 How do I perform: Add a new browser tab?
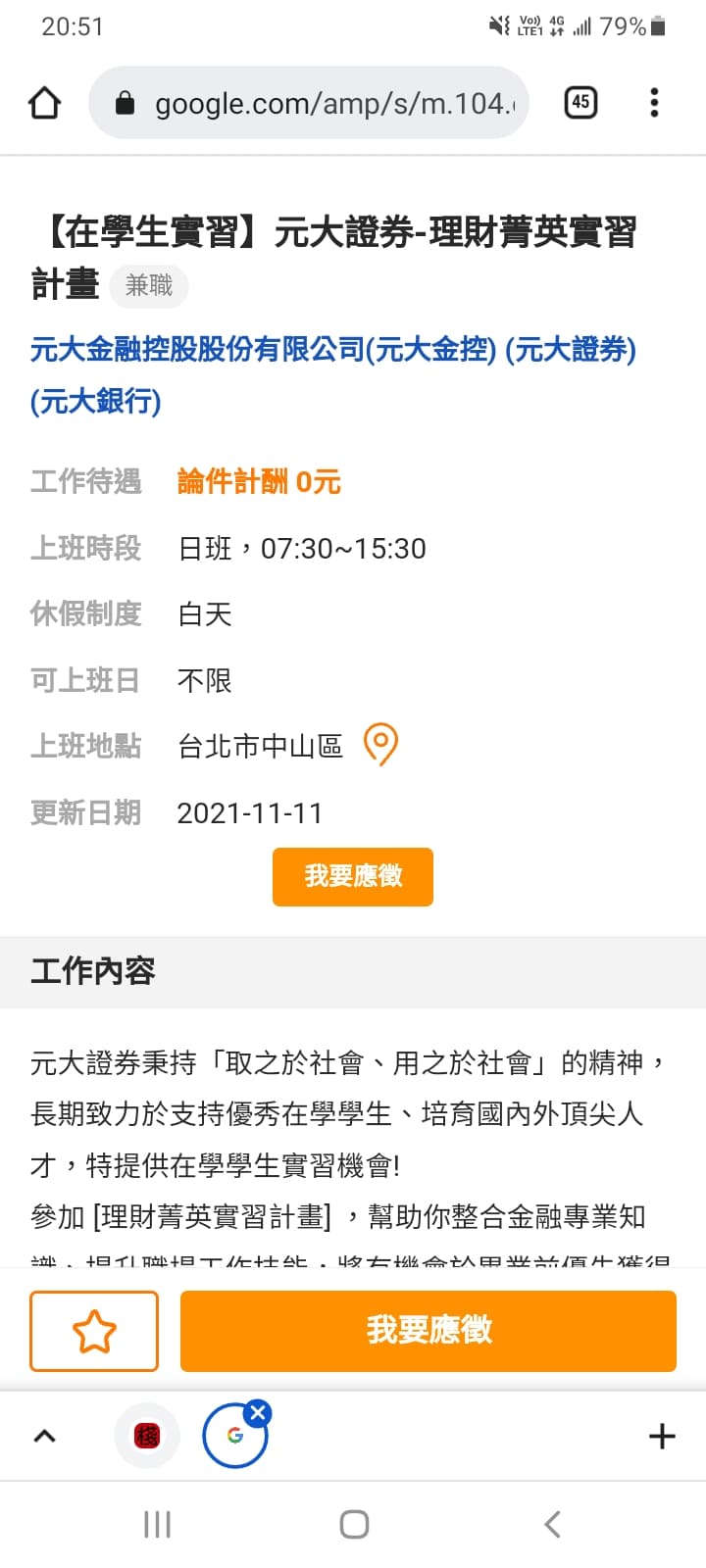[662, 1437]
